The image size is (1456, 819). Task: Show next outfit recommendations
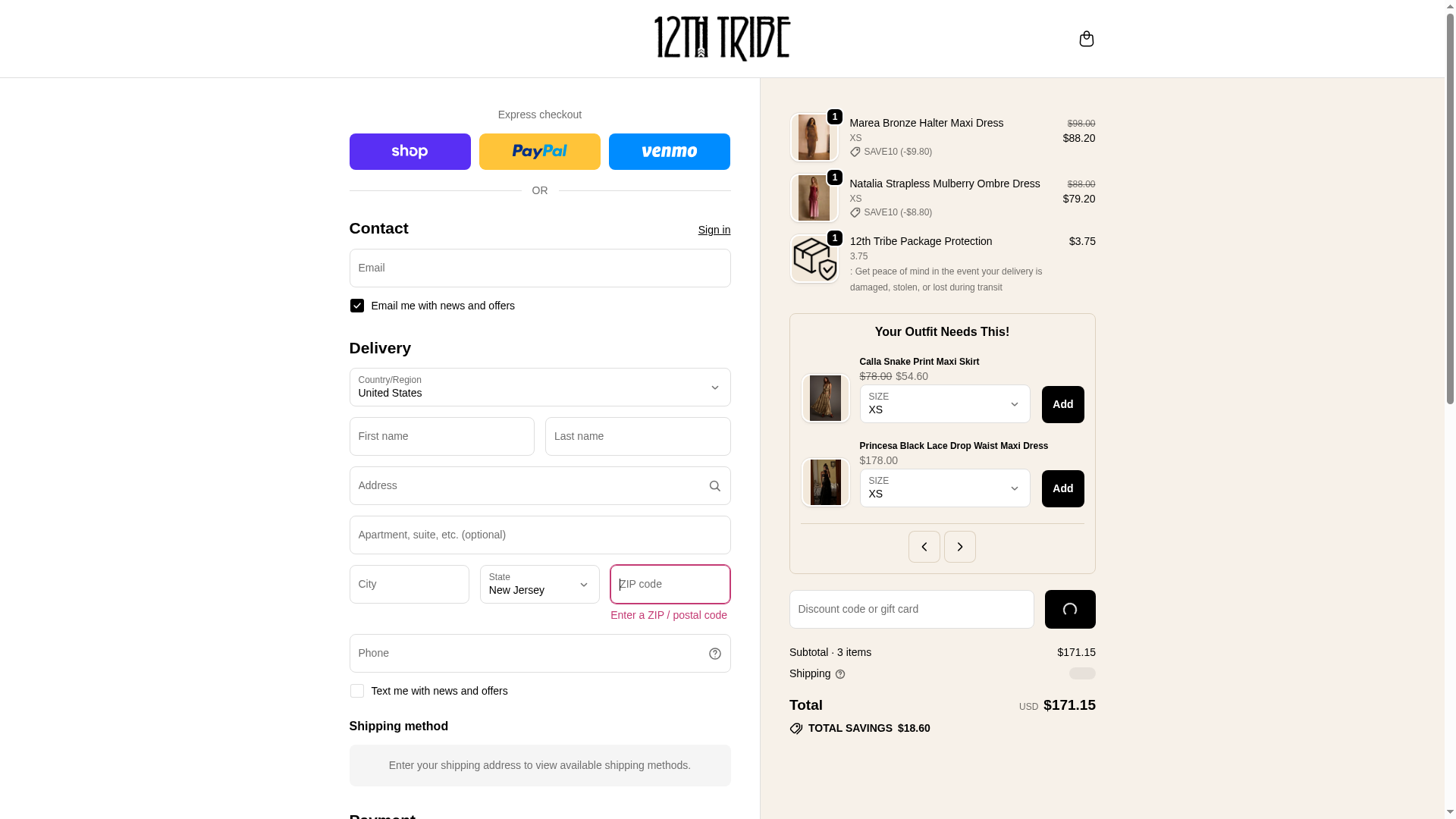click(959, 547)
